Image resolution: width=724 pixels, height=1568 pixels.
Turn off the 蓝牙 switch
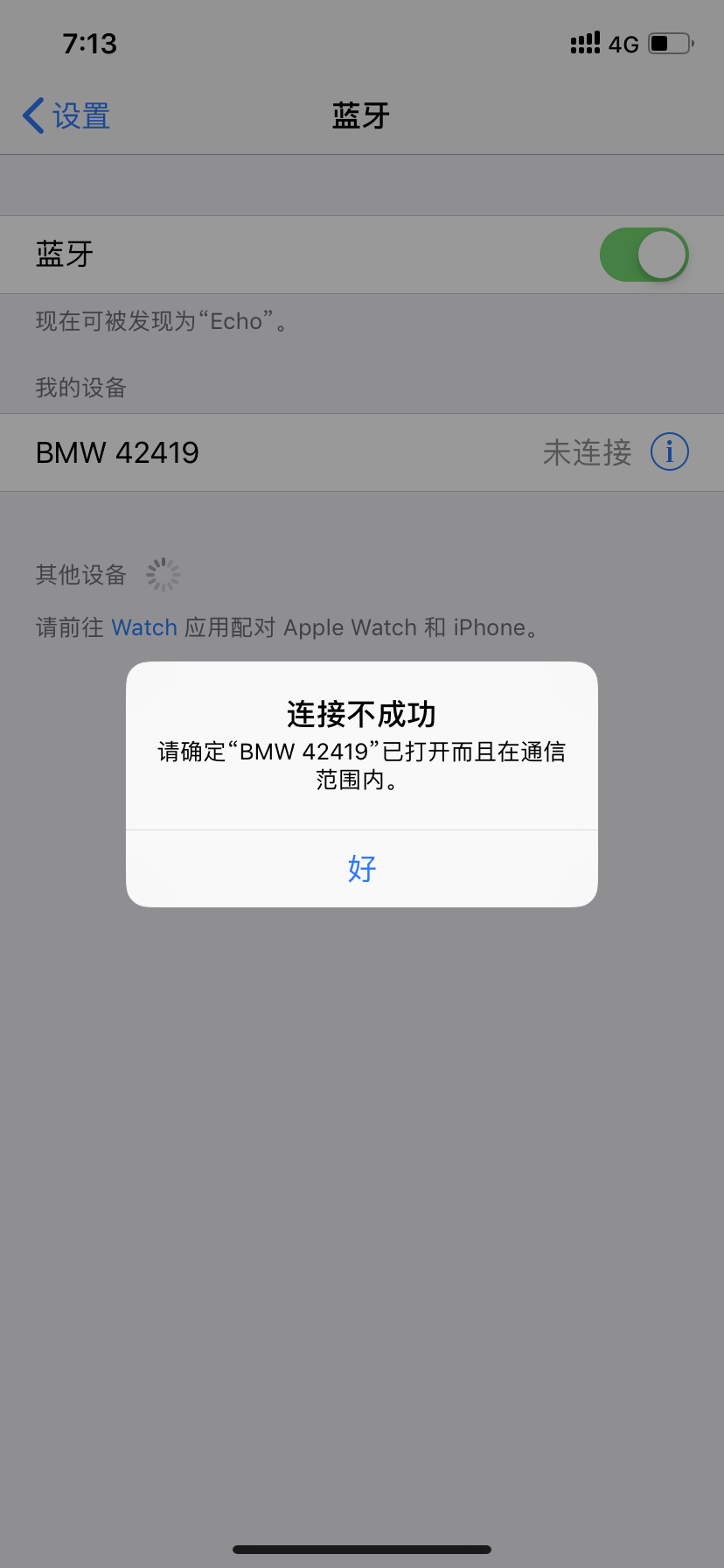point(644,255)
